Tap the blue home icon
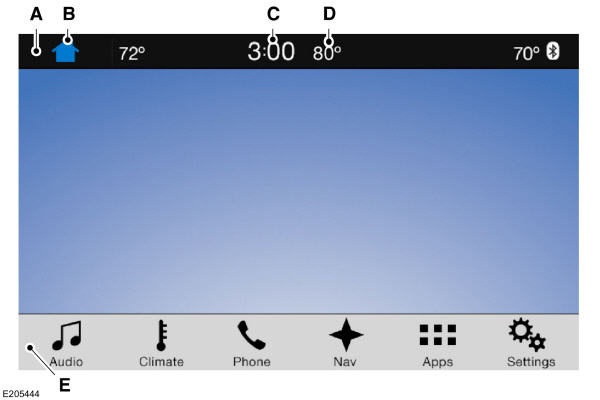 click(66, 52)
